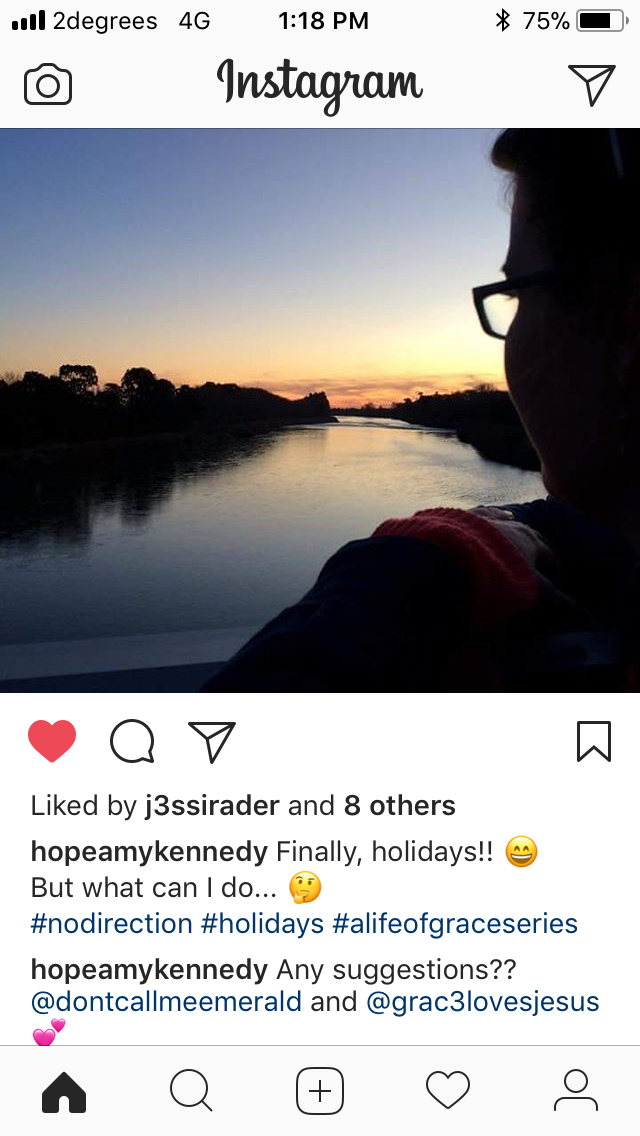Switch to the Search tab
Viewport: 640px width, 1136px height.
click(x=191, y=1091)
